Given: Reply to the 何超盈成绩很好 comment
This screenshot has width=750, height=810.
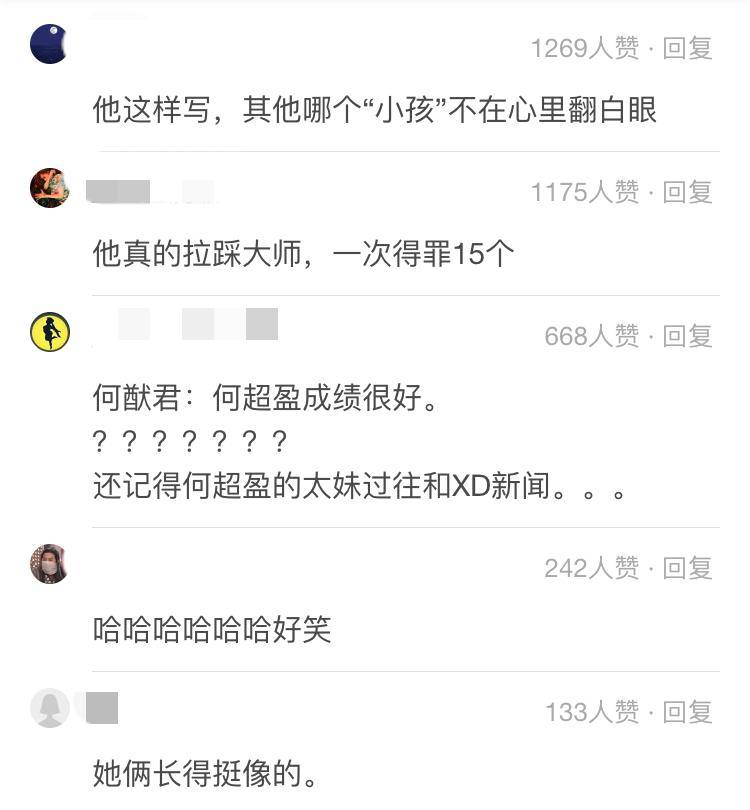Looking at the screenshot, I should (x=687, y=336).
